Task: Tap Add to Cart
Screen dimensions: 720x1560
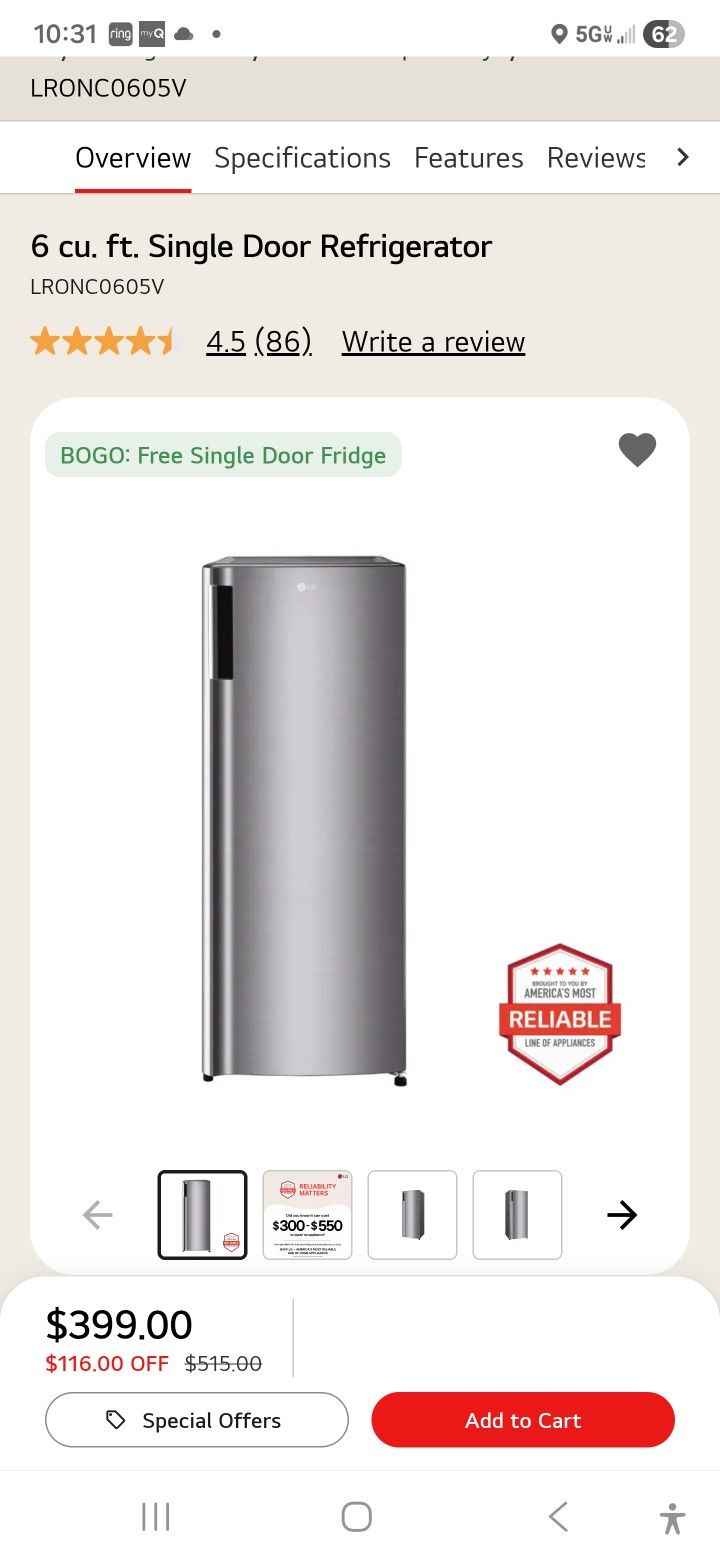Action: (x=524, y=1419)
